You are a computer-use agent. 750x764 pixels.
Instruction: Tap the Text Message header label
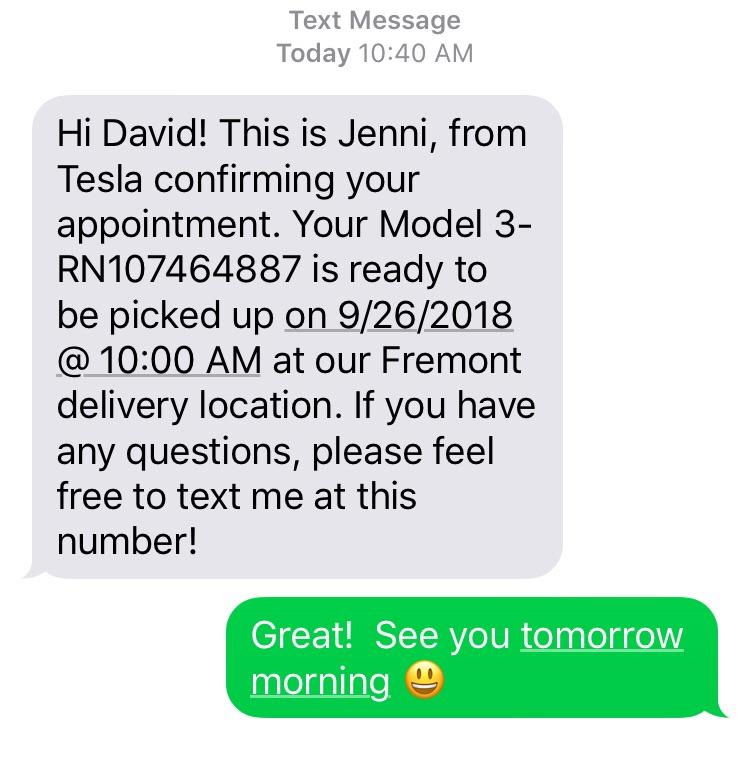[374, 19]
